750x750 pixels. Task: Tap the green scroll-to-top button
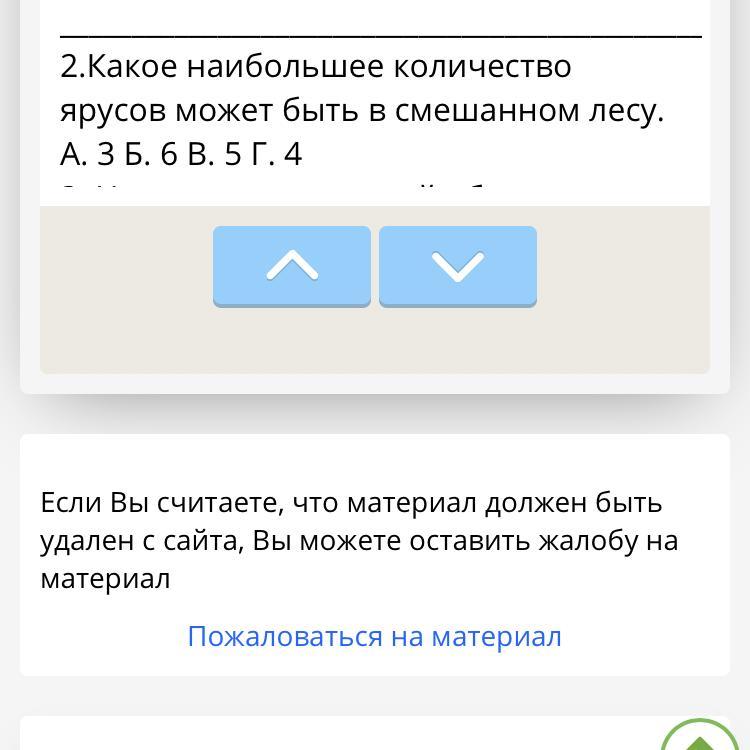point(700,738)
